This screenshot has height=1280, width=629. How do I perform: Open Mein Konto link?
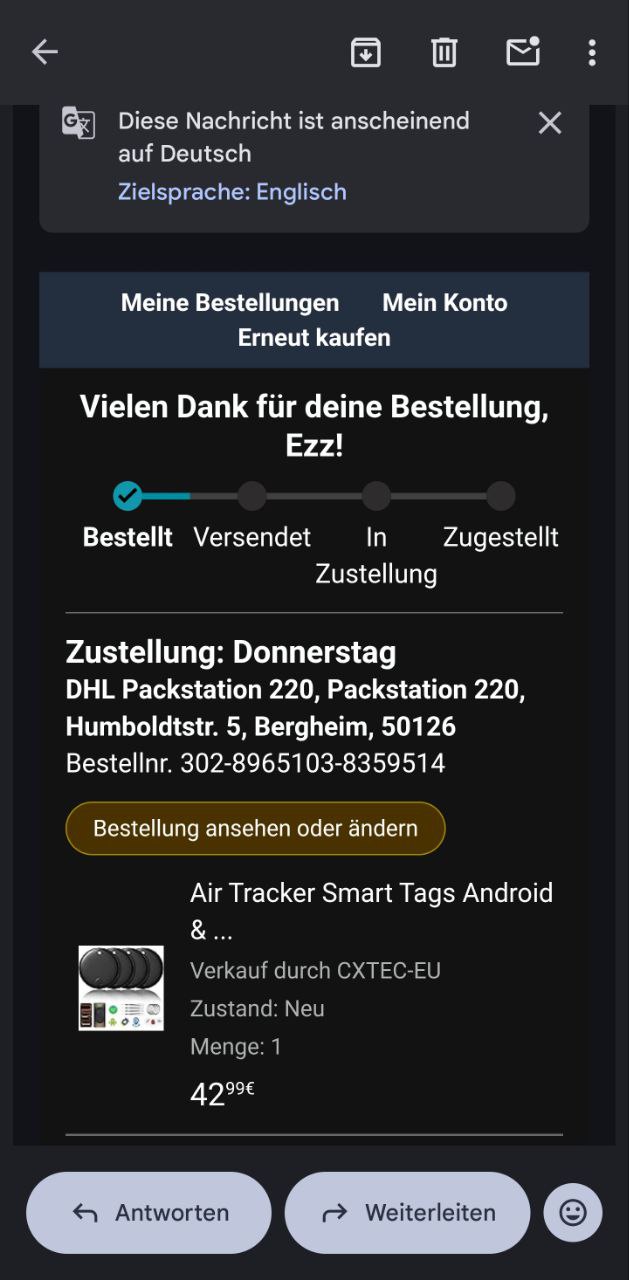click(445, 303)
